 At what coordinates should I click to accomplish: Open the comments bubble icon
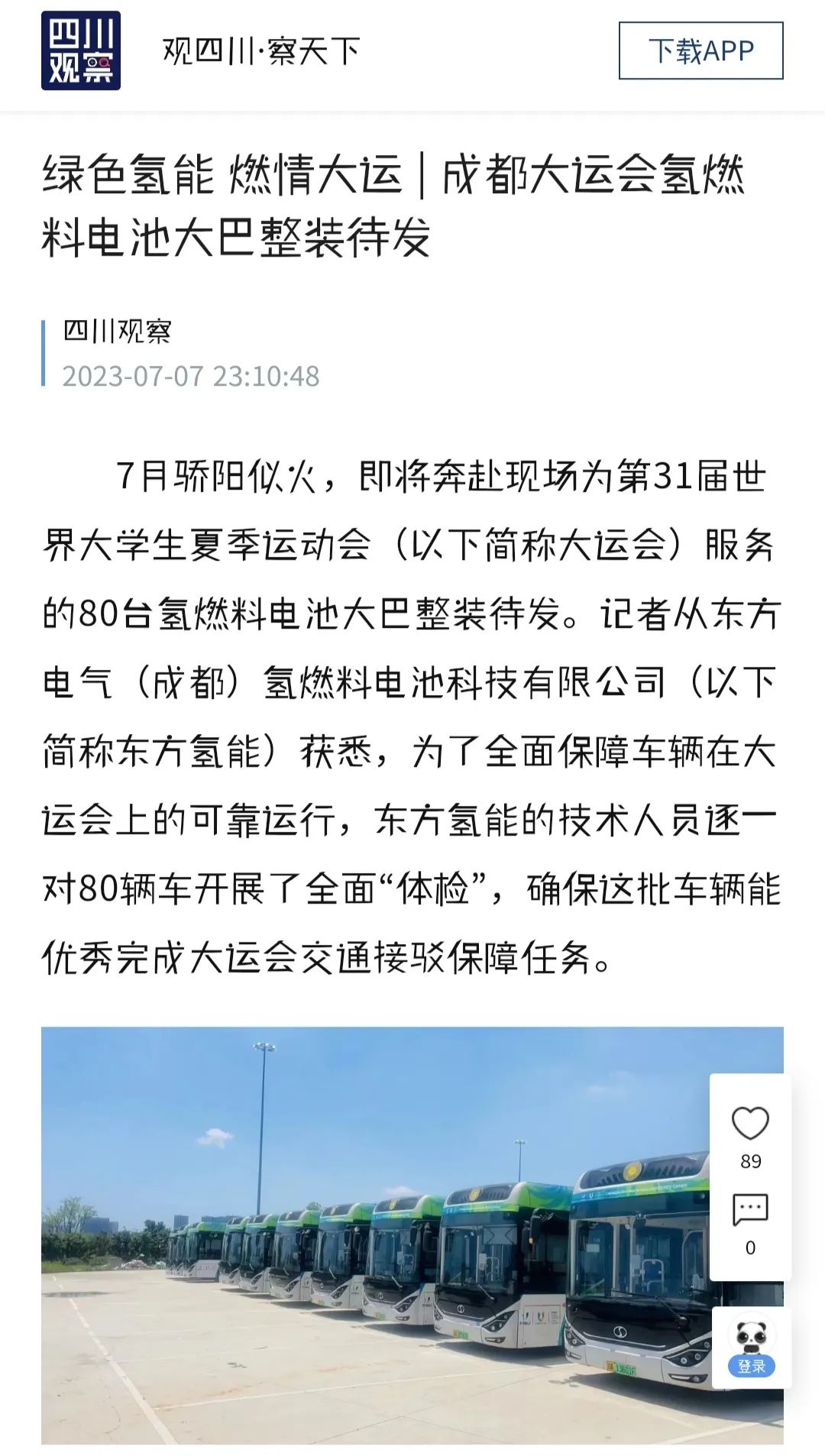[x=750, y=1211]
